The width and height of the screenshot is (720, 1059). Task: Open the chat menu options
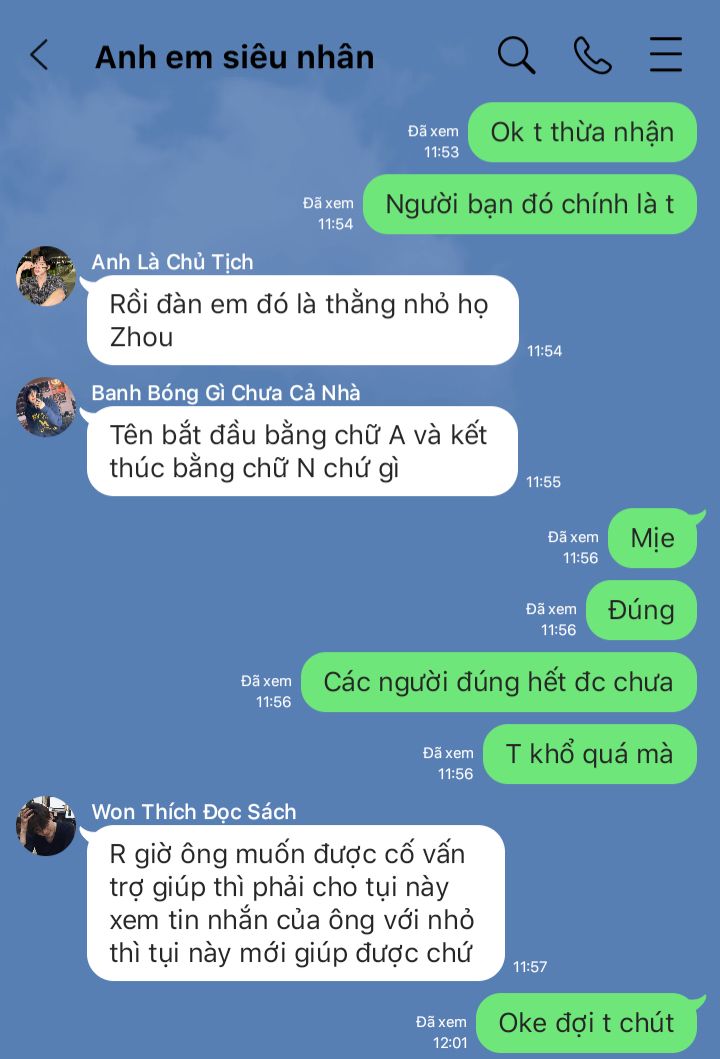coord(666,55)
